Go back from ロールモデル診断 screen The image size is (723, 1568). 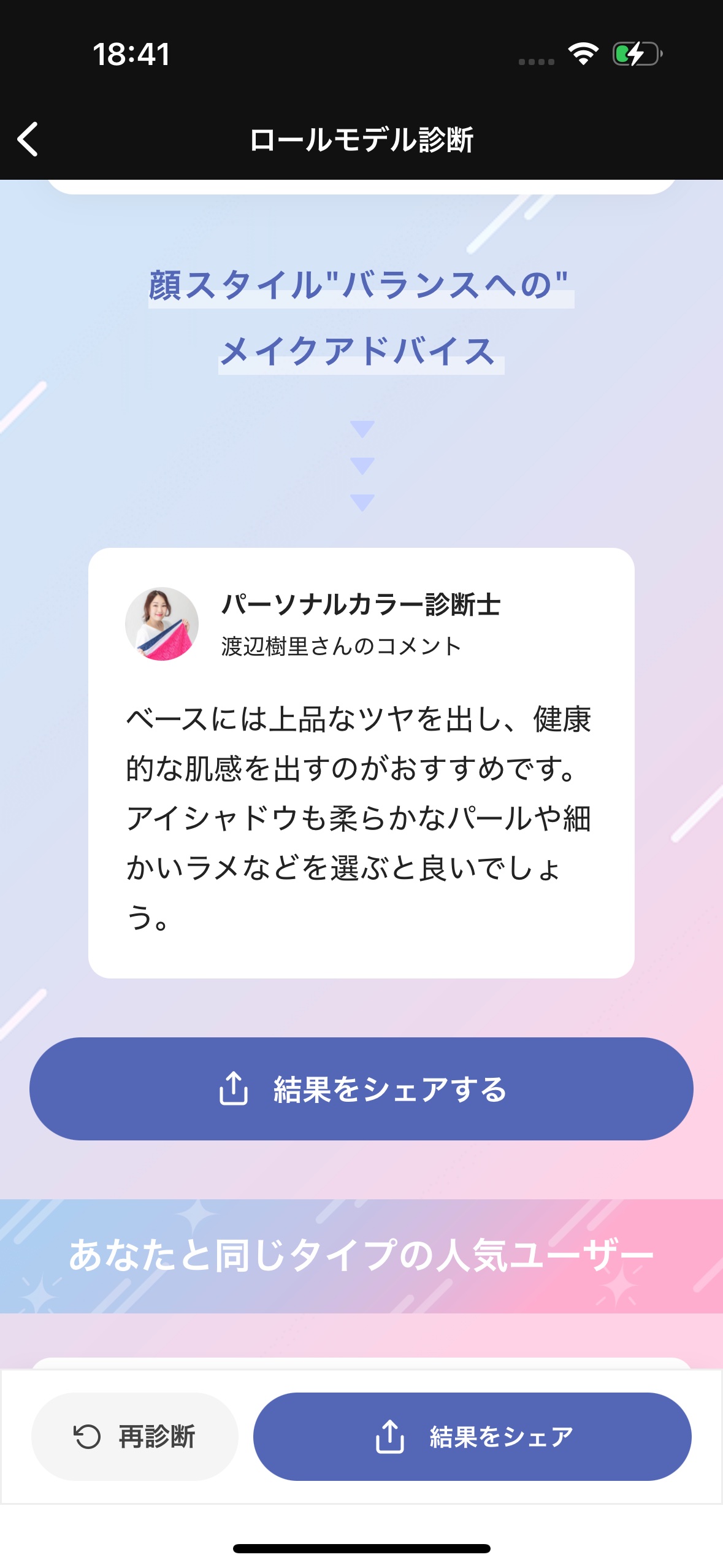point(28,139)
